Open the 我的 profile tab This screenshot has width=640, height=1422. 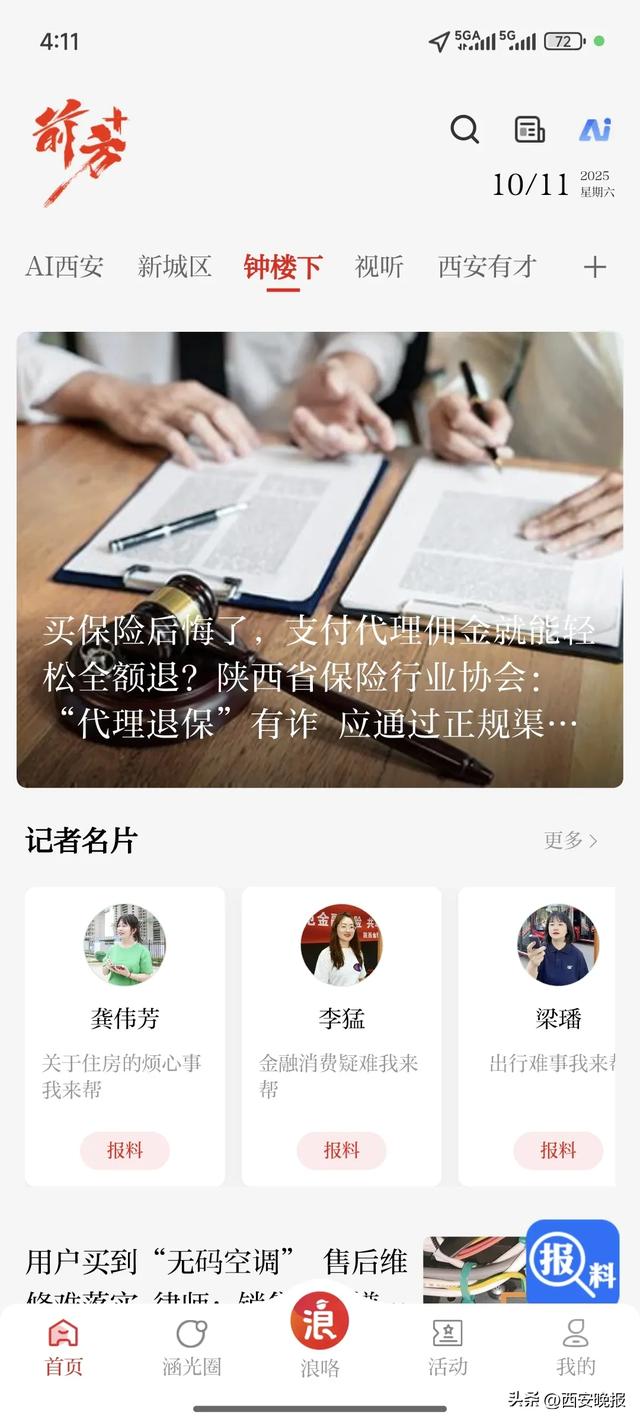pos(575,1347)
